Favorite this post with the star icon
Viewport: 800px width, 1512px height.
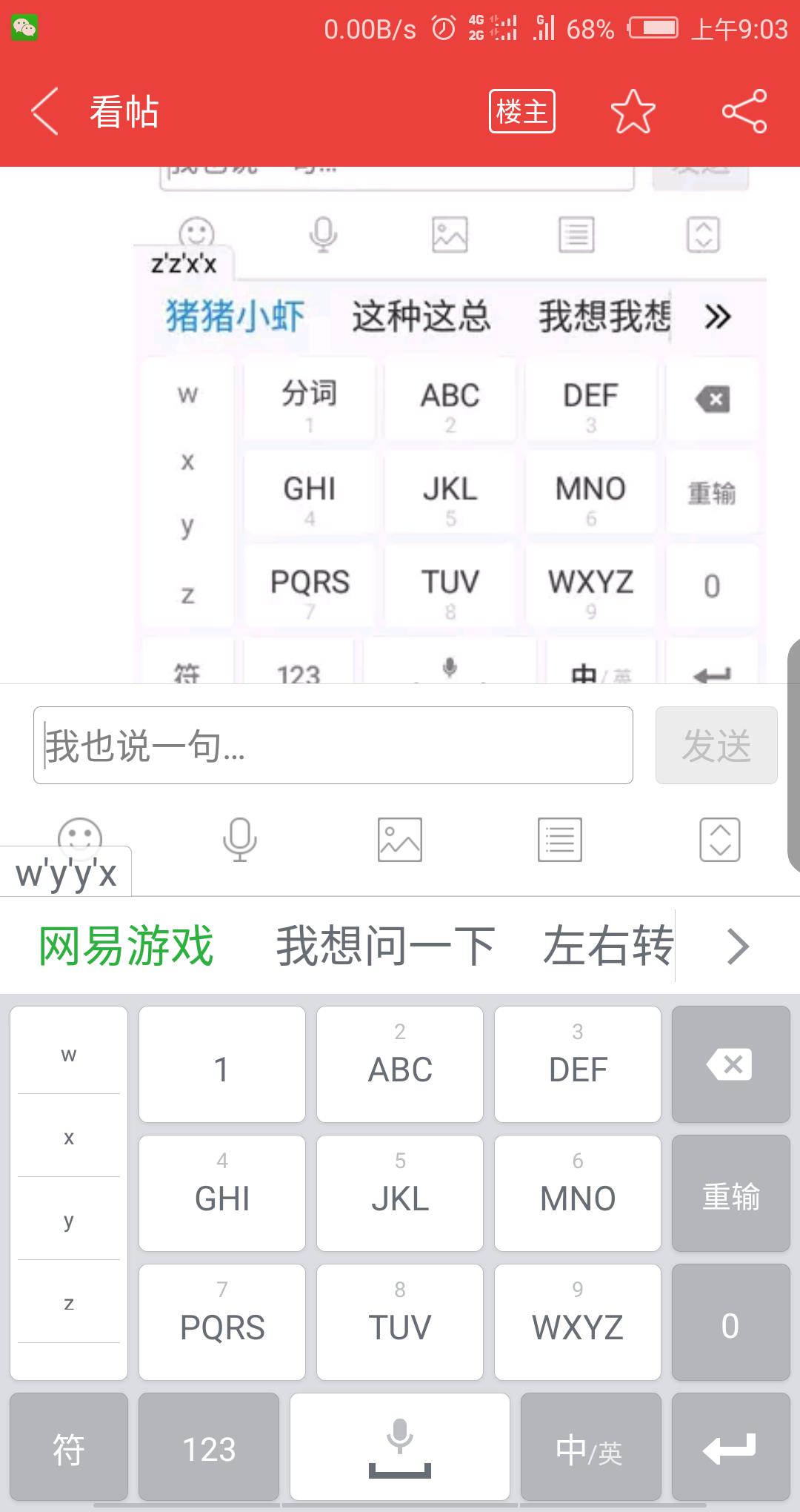(633, 112)
